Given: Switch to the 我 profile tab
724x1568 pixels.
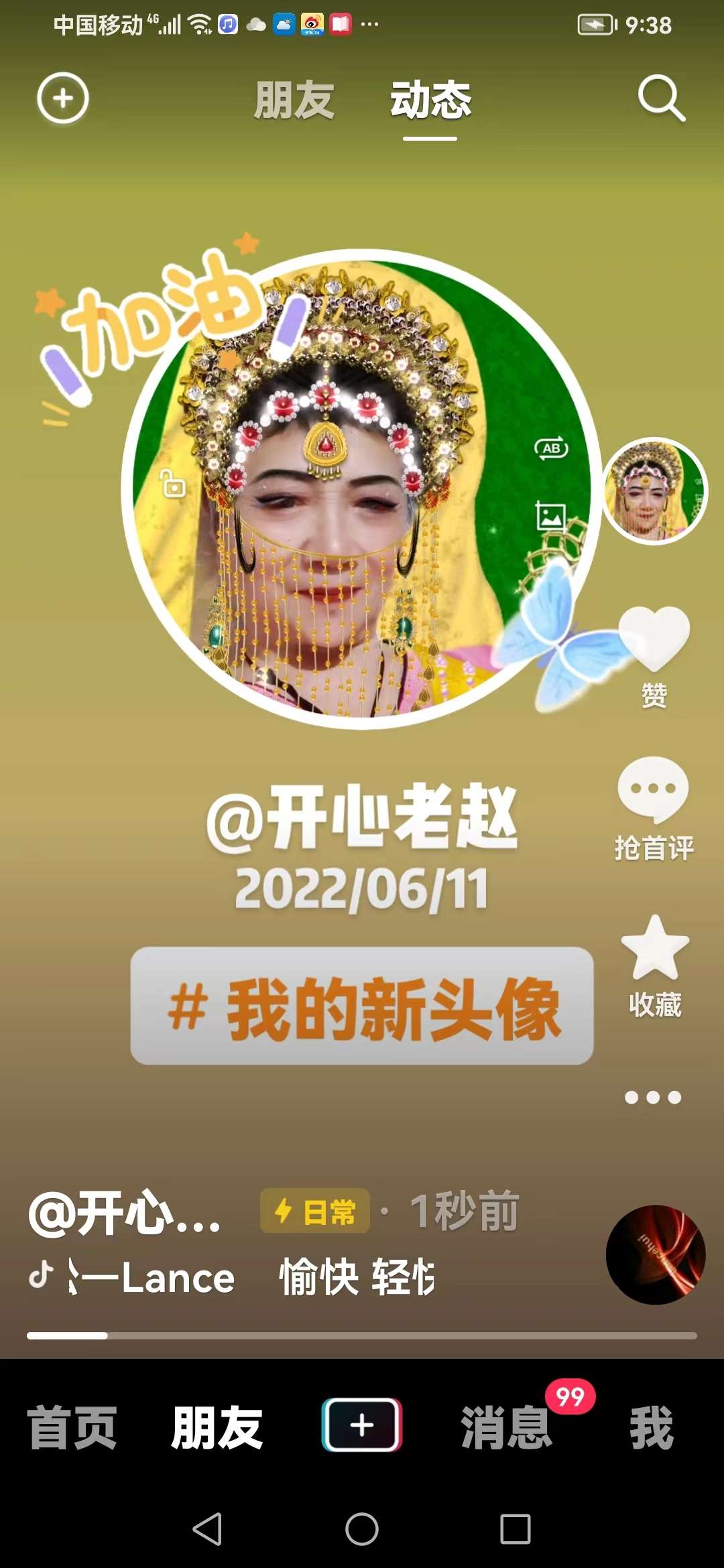Looking at the screenshot, I should pyautogui.click(x=651, y=1427).
